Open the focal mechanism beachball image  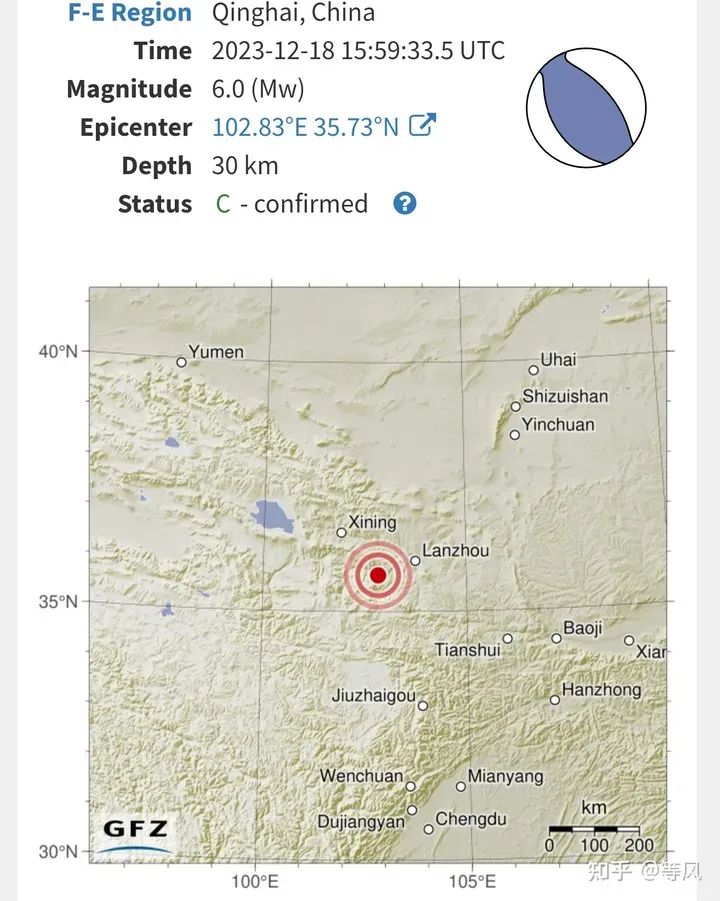pyautogui.click(x=586, y=105)
